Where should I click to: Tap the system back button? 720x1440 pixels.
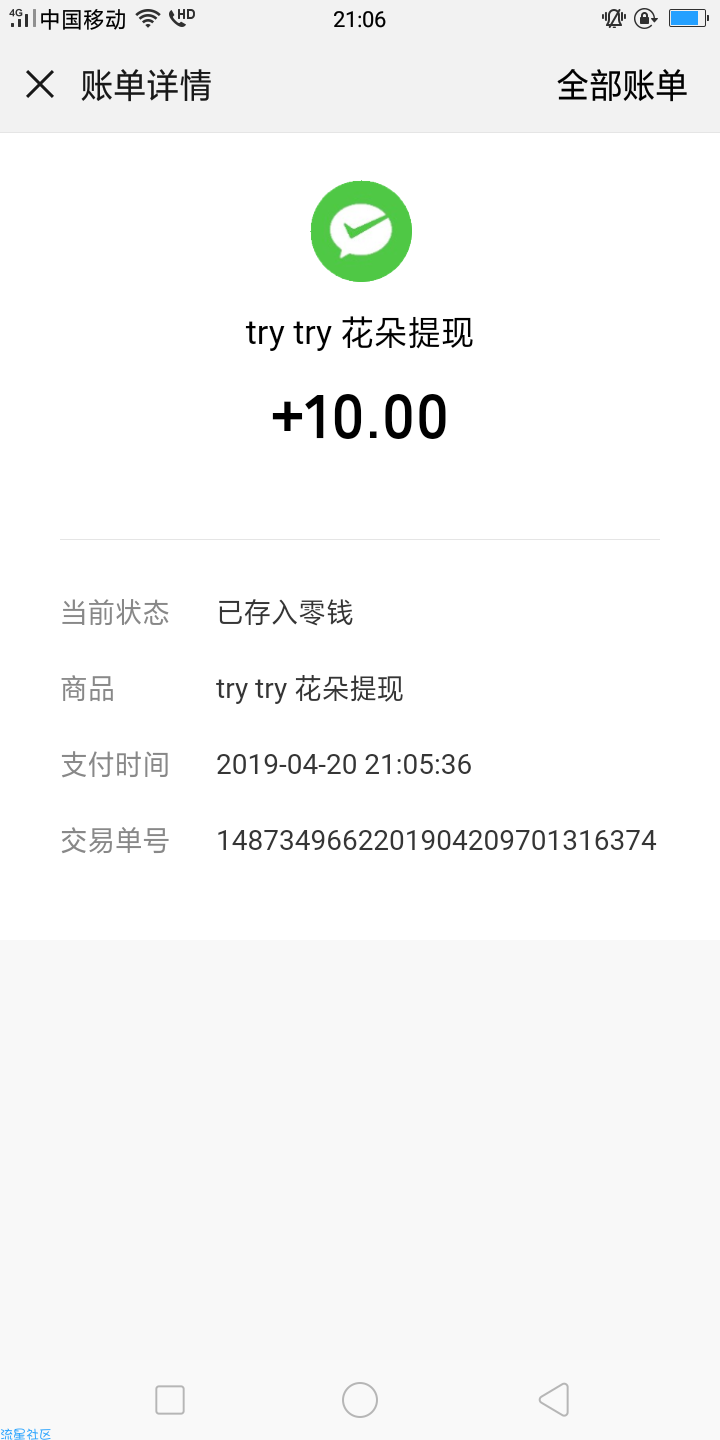click(x=553, y=1400)
